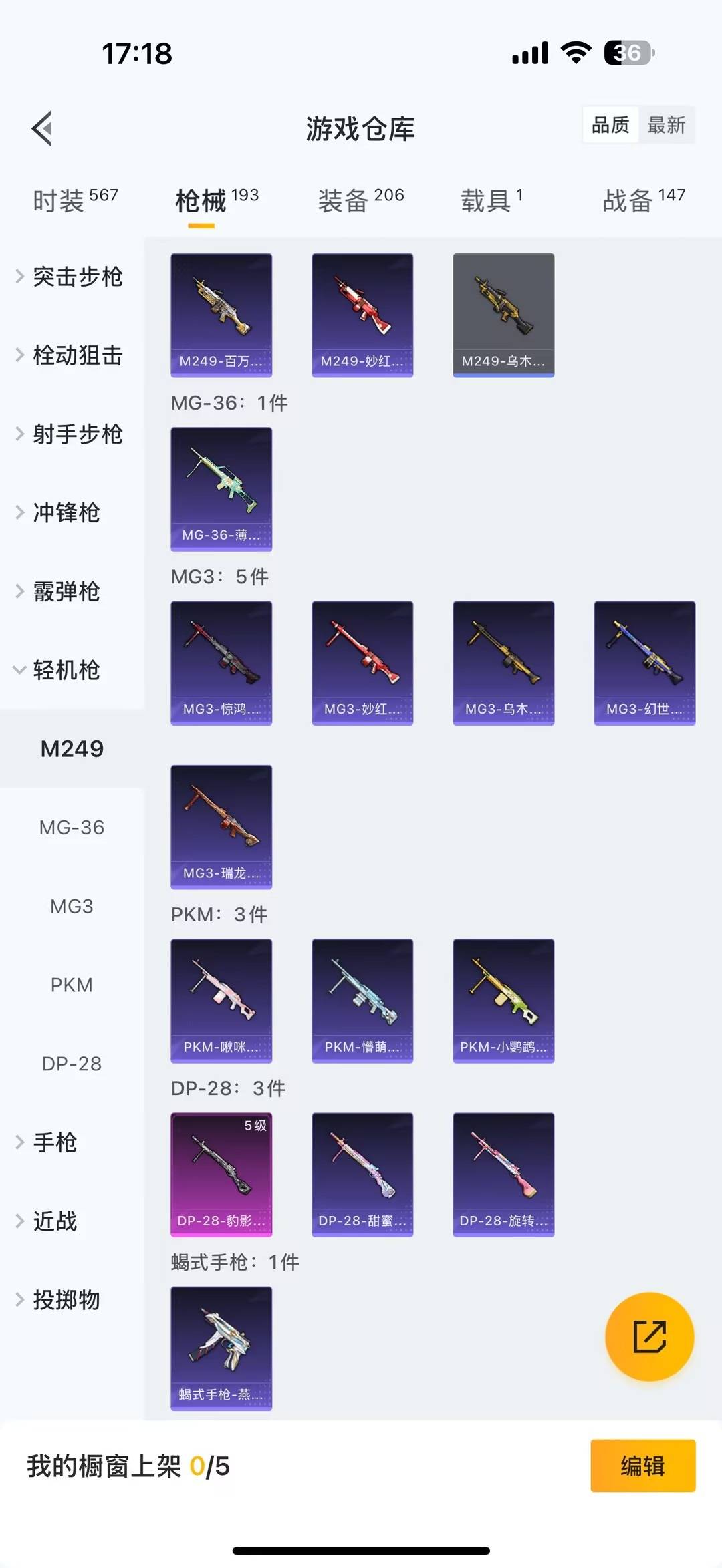Select DP-28 in the sidebar
Viewport: 722px width, 1568px height.
(x=72, y=1064)
